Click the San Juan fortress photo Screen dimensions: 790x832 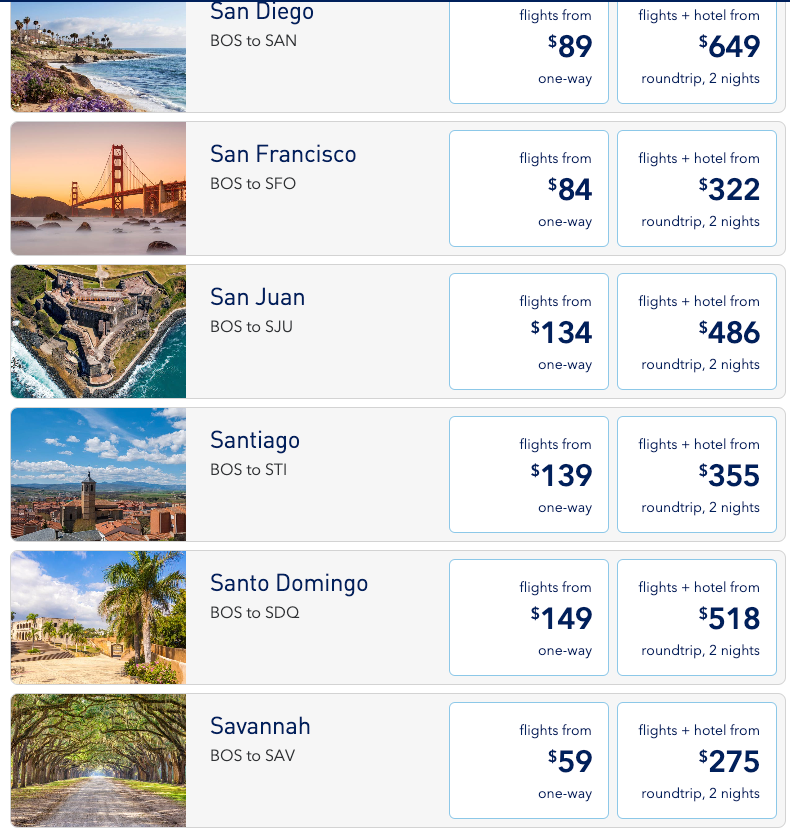97,331
